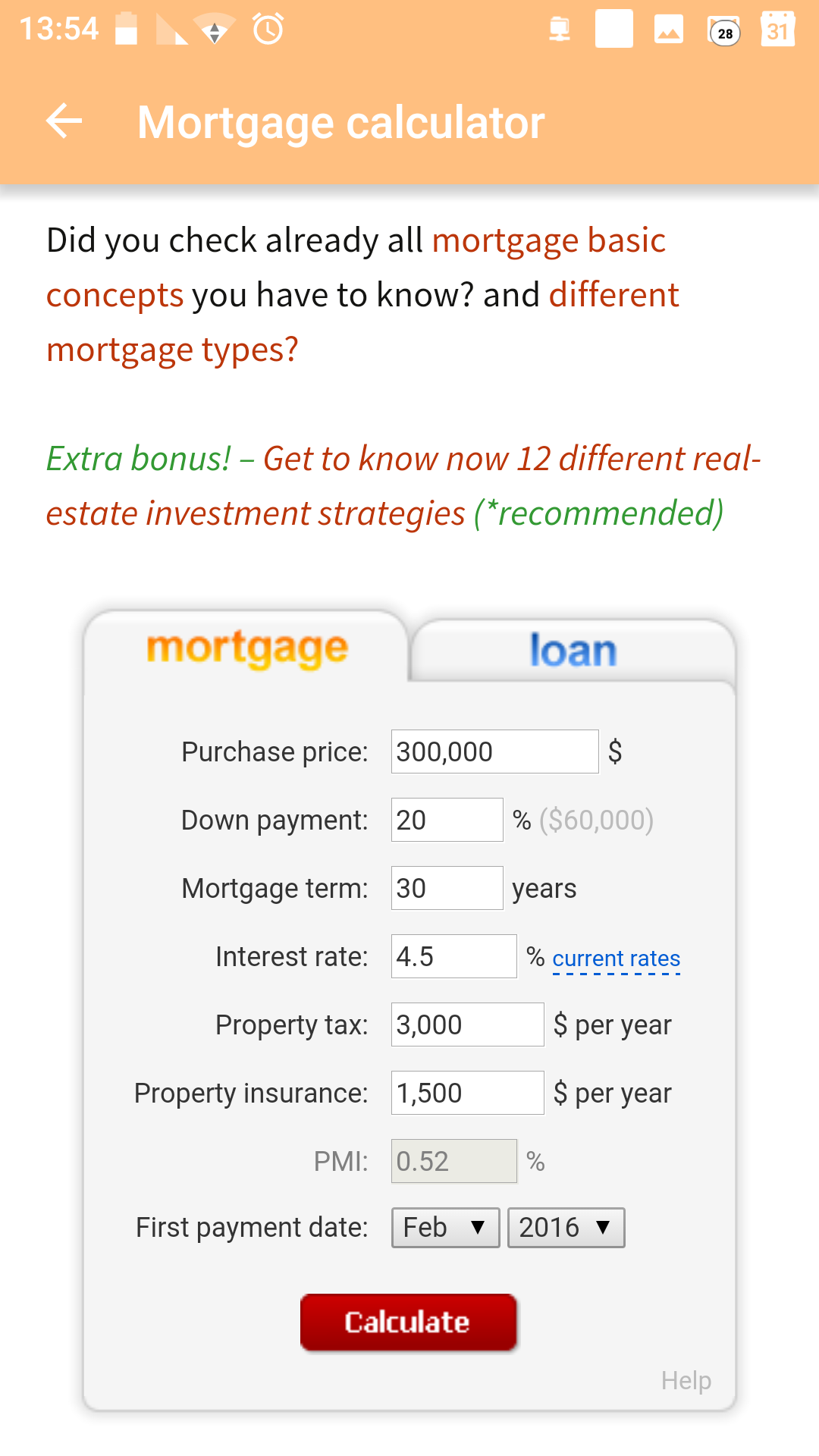This screenshot has height=1456, width=819.
Task: Open the current rates link
Action: 616,959
